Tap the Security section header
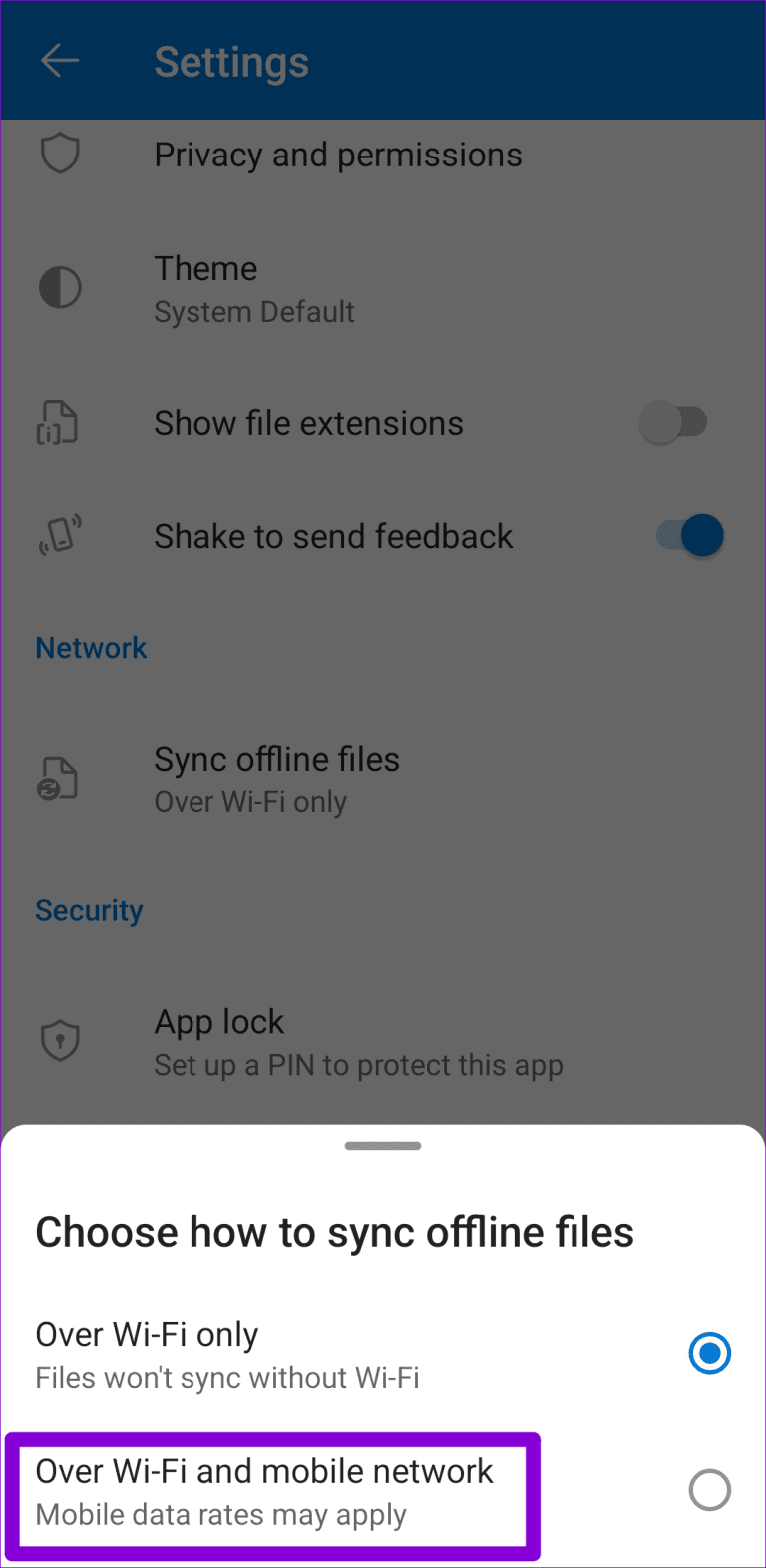 pyautogui.click(x=89, y=910)
